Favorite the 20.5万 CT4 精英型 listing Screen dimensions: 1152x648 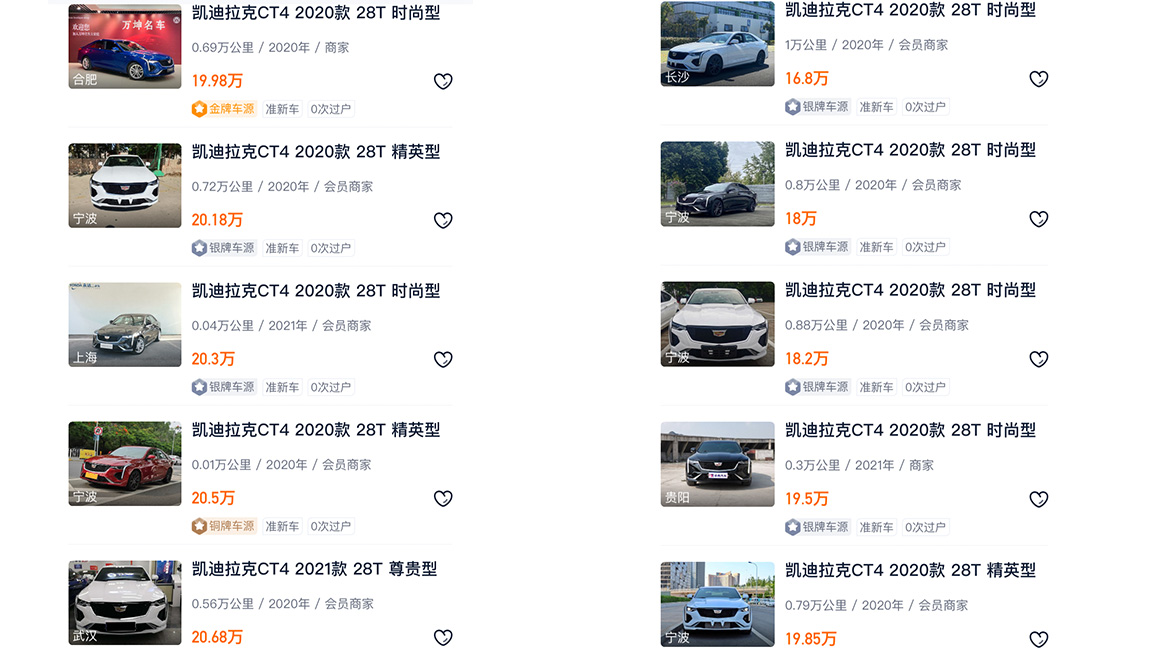tap(443, 498)
